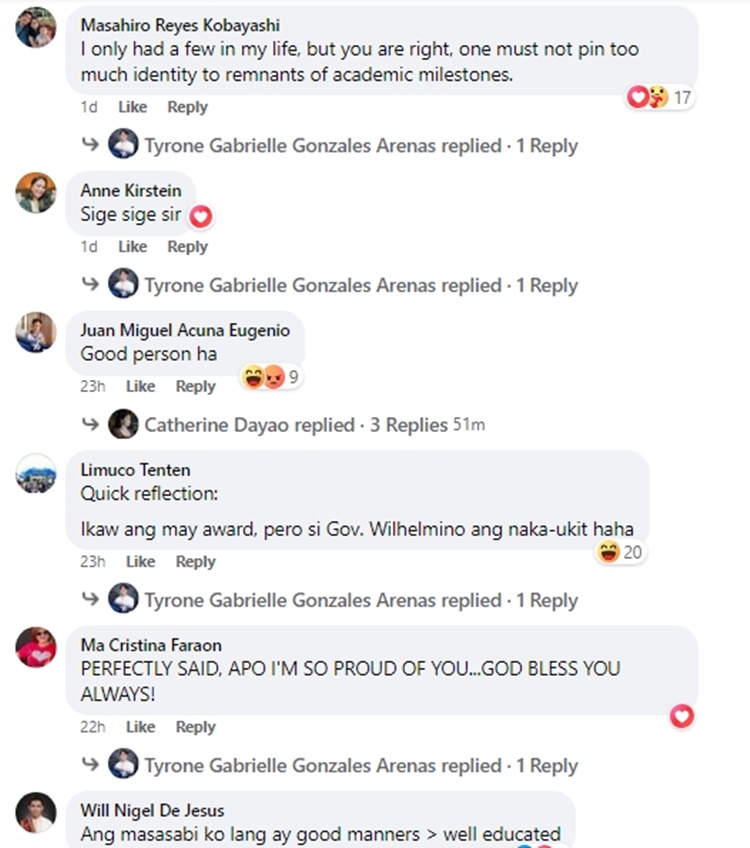The height and width of the screenshot is (848, 750).
Task: Reply to Limuco Tenten's comment
Action: point(195,562)
